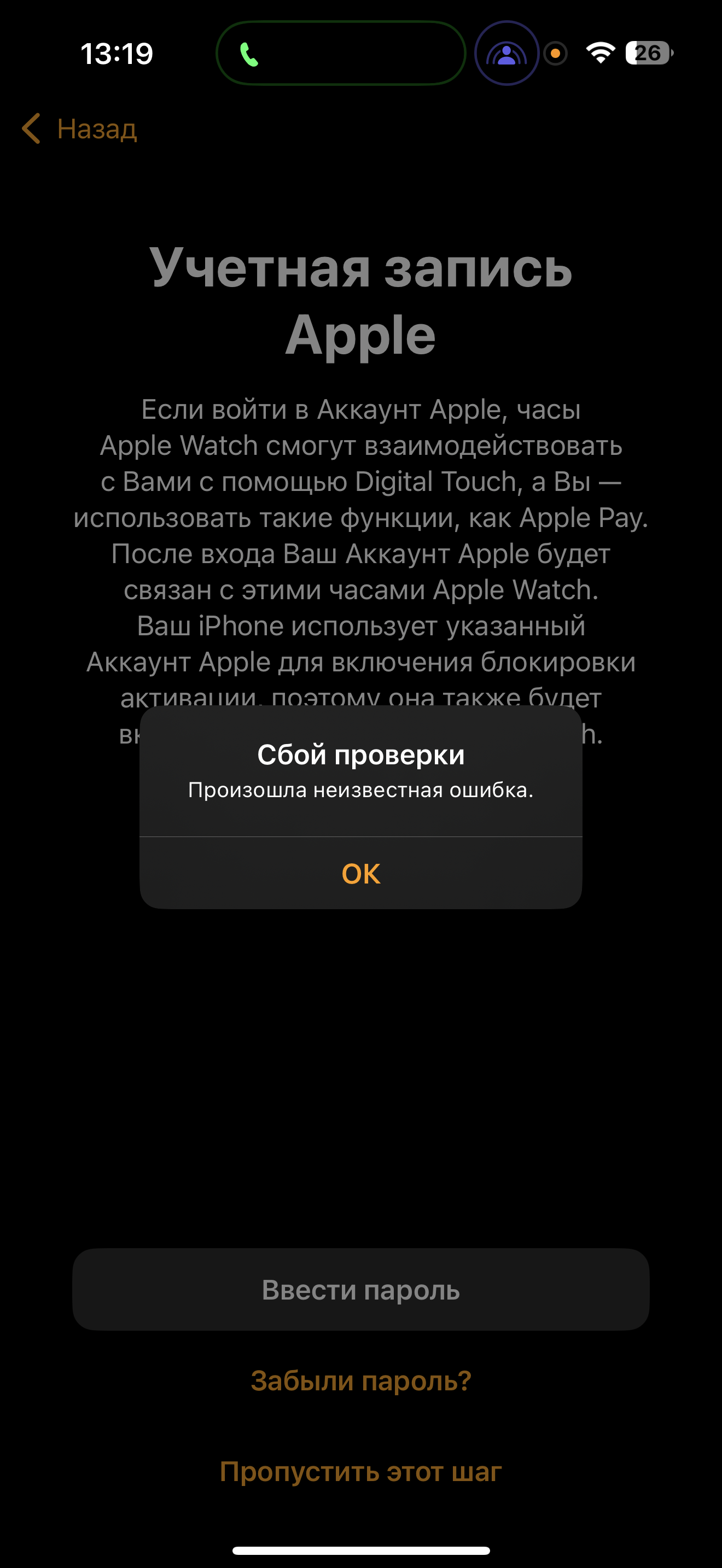Select Пропустить этот шаг
The image size is (722, 1568).
pyautogui.click(x=361, y=1471)
